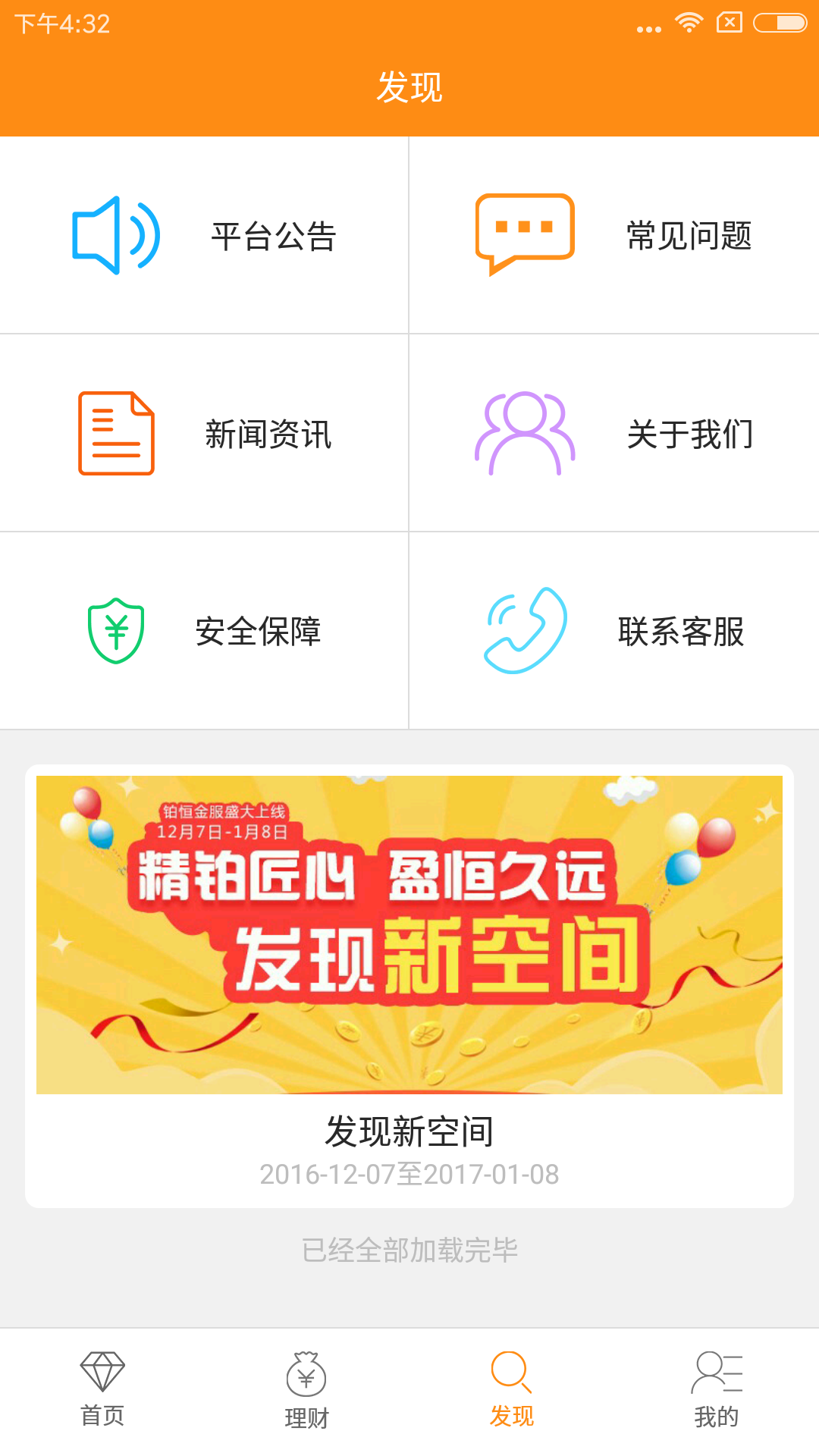Open 关于我们 about us page
This screenshot has height=1456, width=819.
614,434
